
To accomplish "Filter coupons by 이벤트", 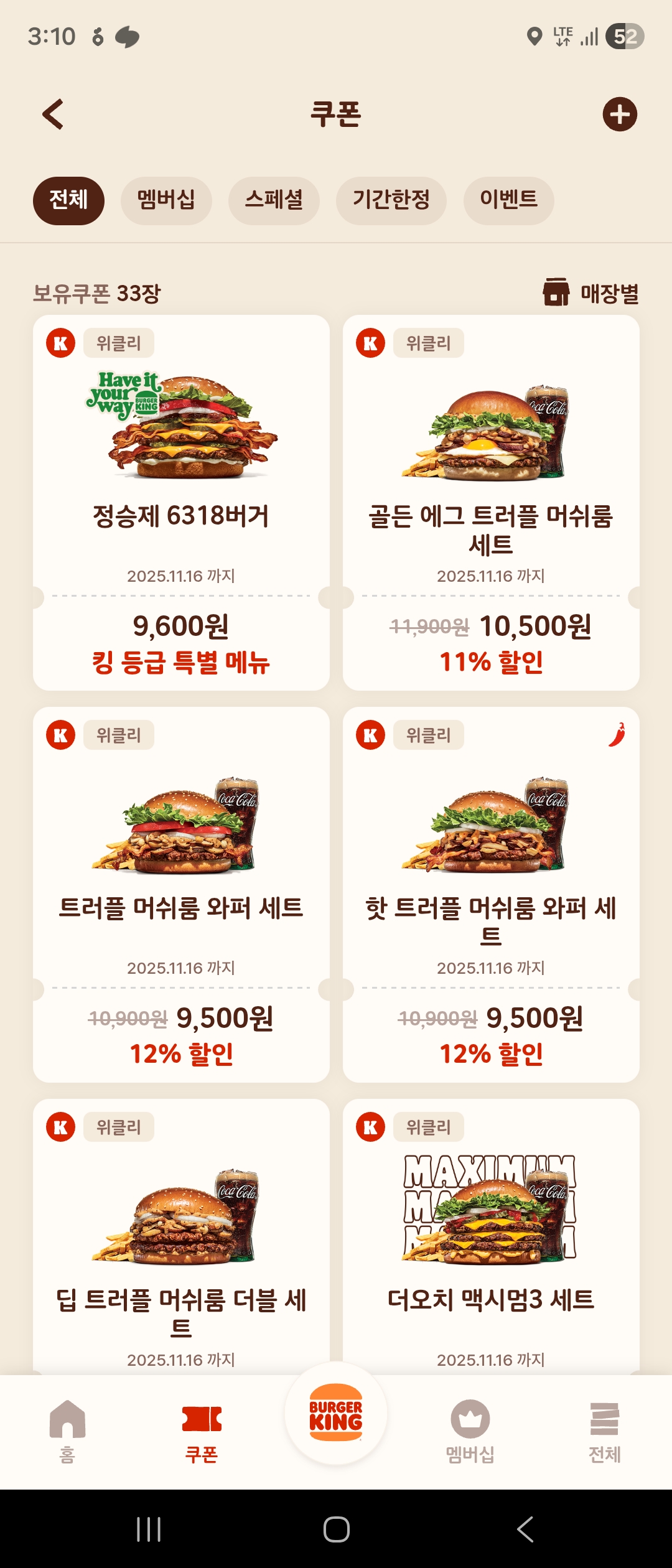I will click(x=508, y=200).
